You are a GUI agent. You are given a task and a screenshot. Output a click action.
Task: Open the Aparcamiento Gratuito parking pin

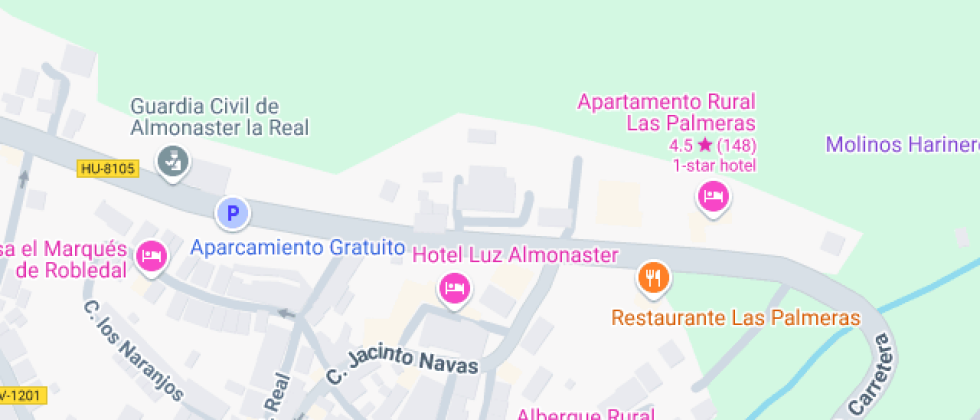pos(232,212)
